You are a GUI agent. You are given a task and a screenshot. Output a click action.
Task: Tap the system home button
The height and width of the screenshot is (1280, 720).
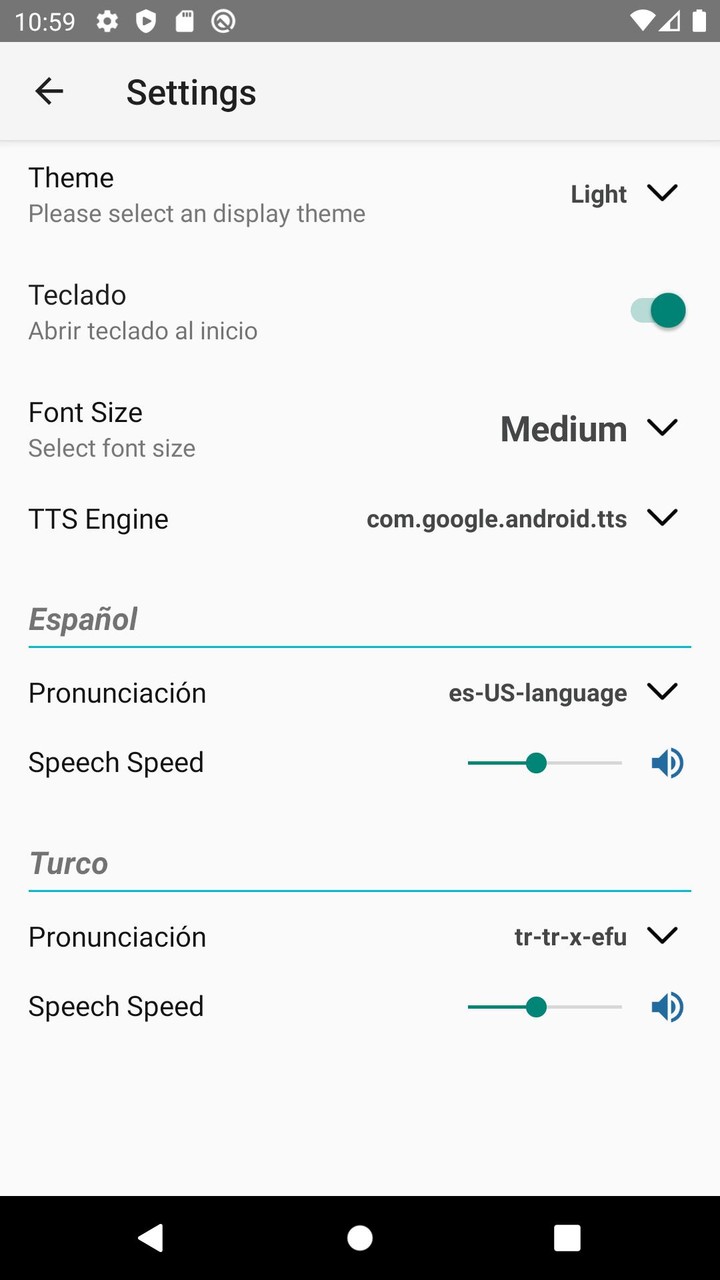pos(360,1238)
